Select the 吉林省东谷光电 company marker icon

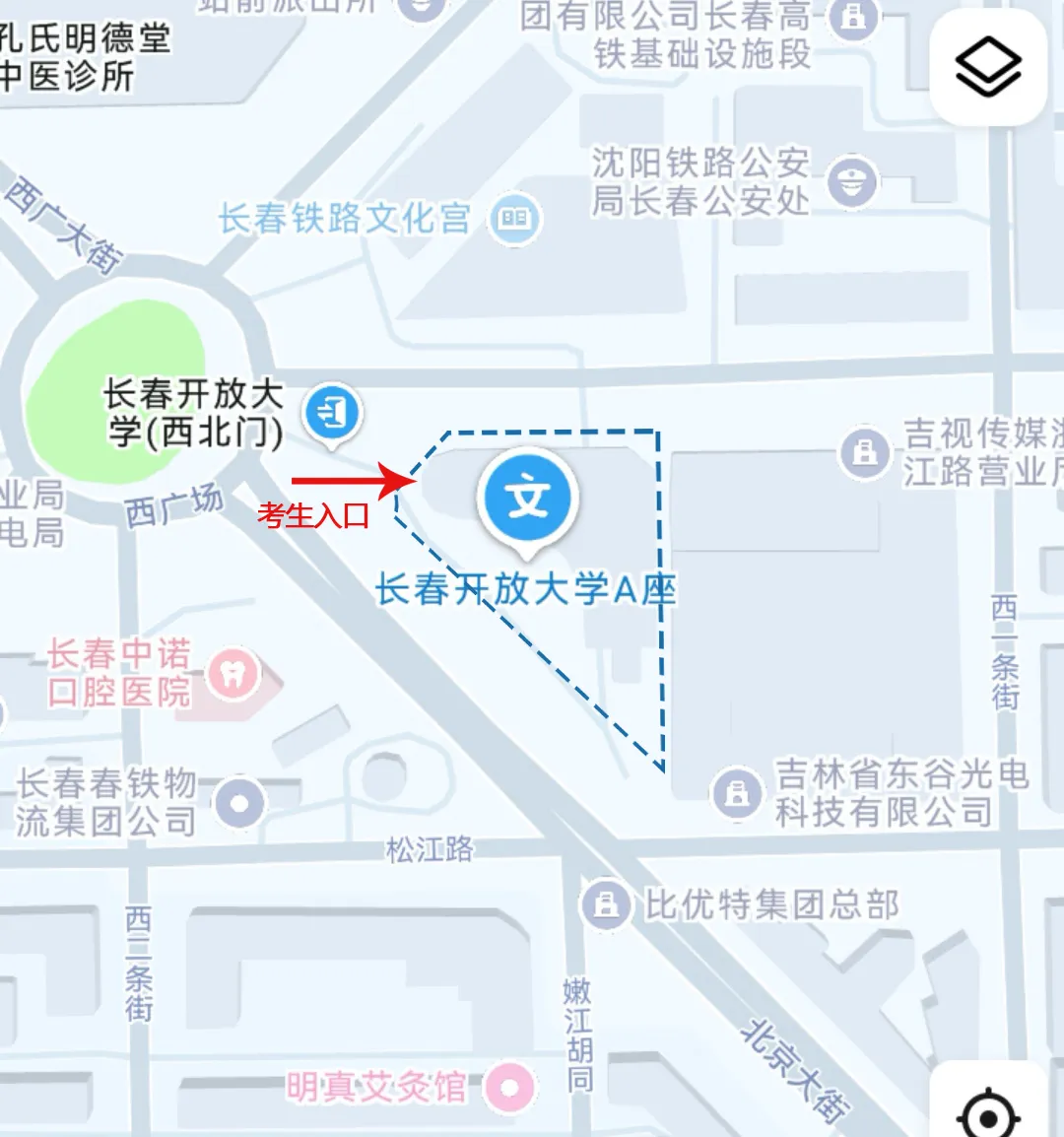(x=736, y=793)
